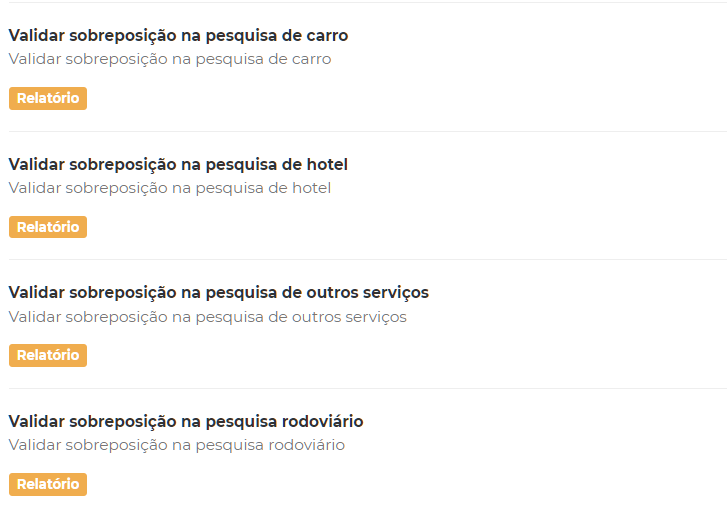Select Relatório tag under outros serviços
727x514 pixels.
[48, 355]
